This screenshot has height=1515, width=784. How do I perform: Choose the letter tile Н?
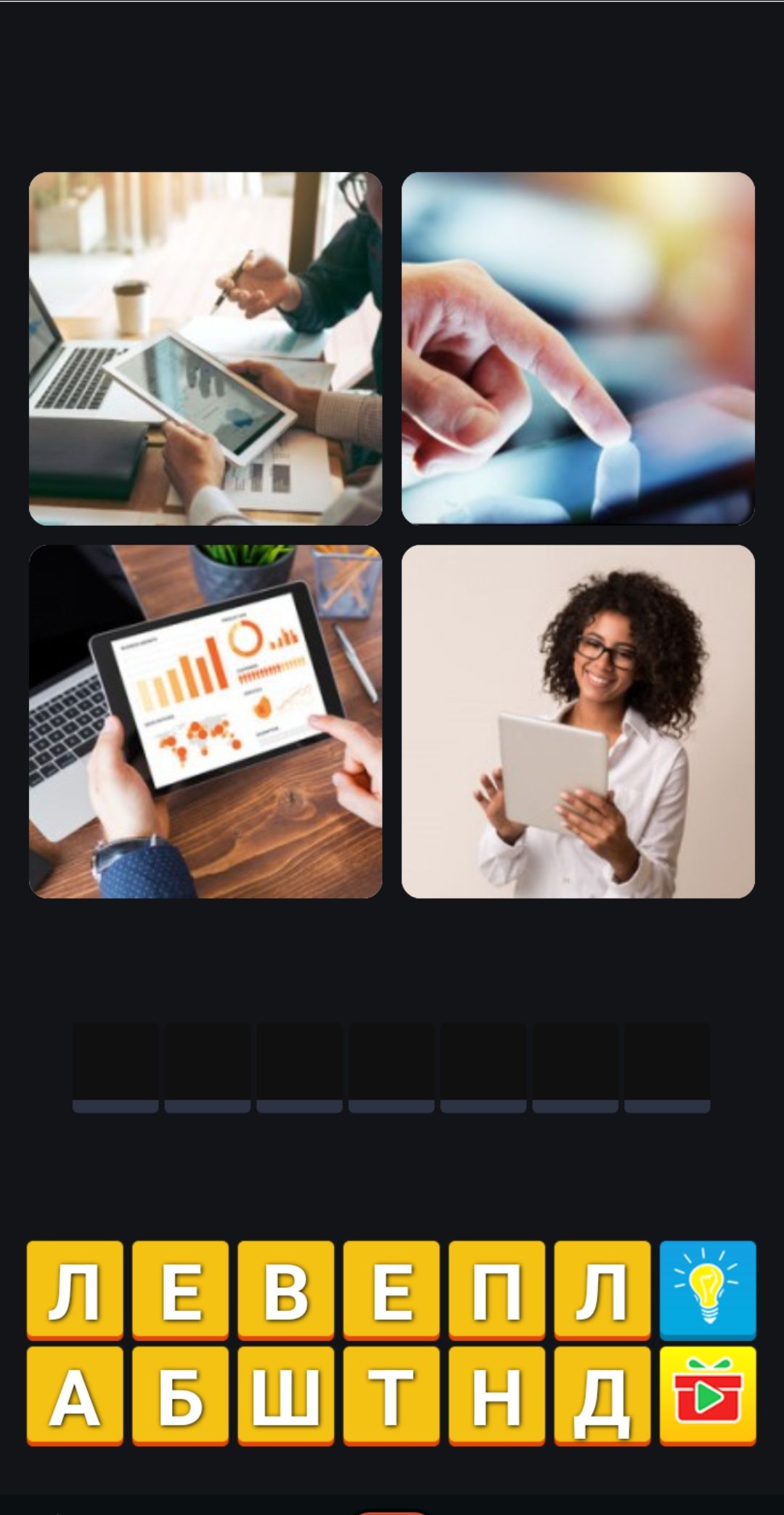click(x=497, y=1394)
